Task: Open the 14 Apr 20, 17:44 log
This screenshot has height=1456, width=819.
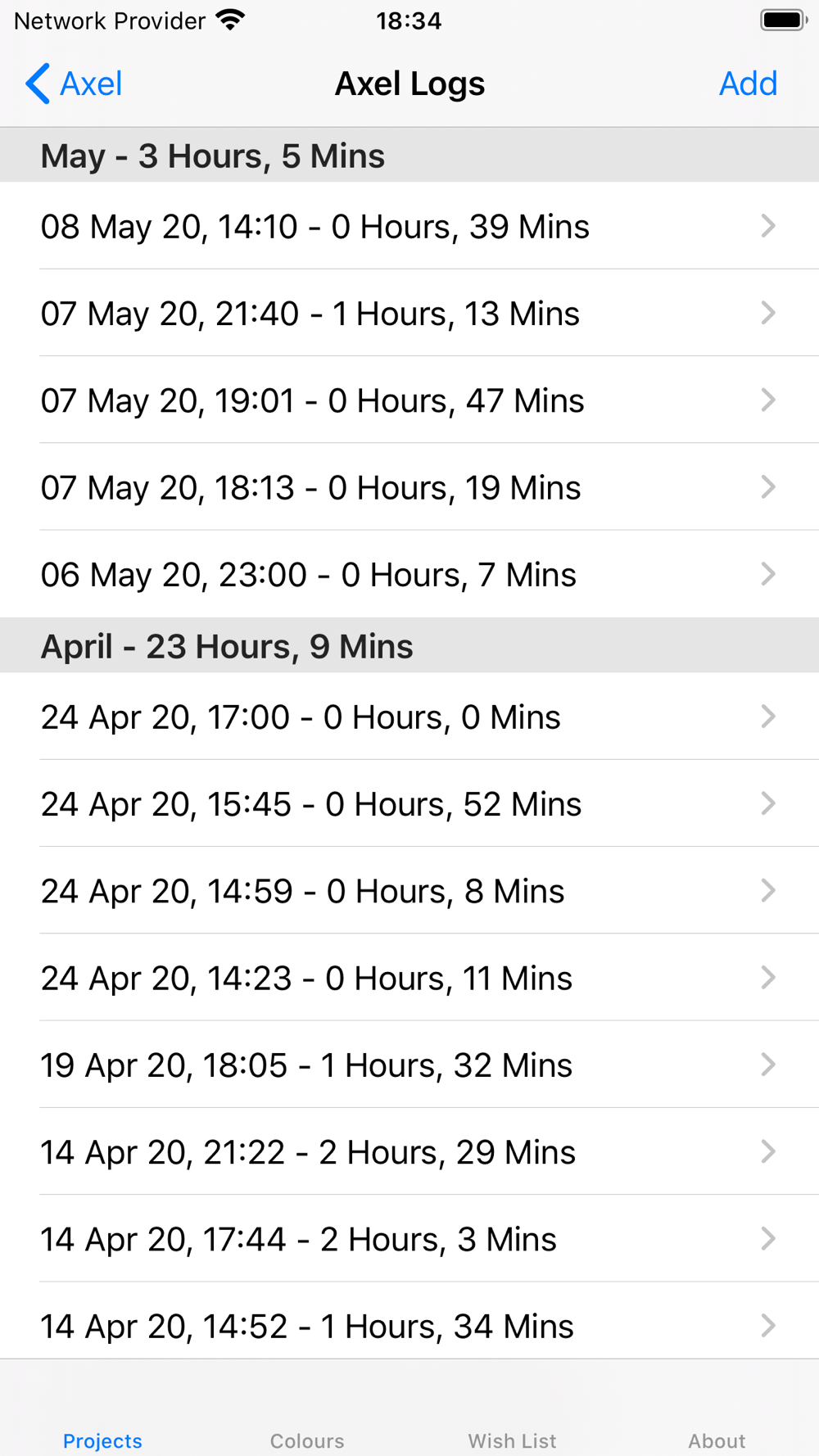Action: click(409, 1239)
